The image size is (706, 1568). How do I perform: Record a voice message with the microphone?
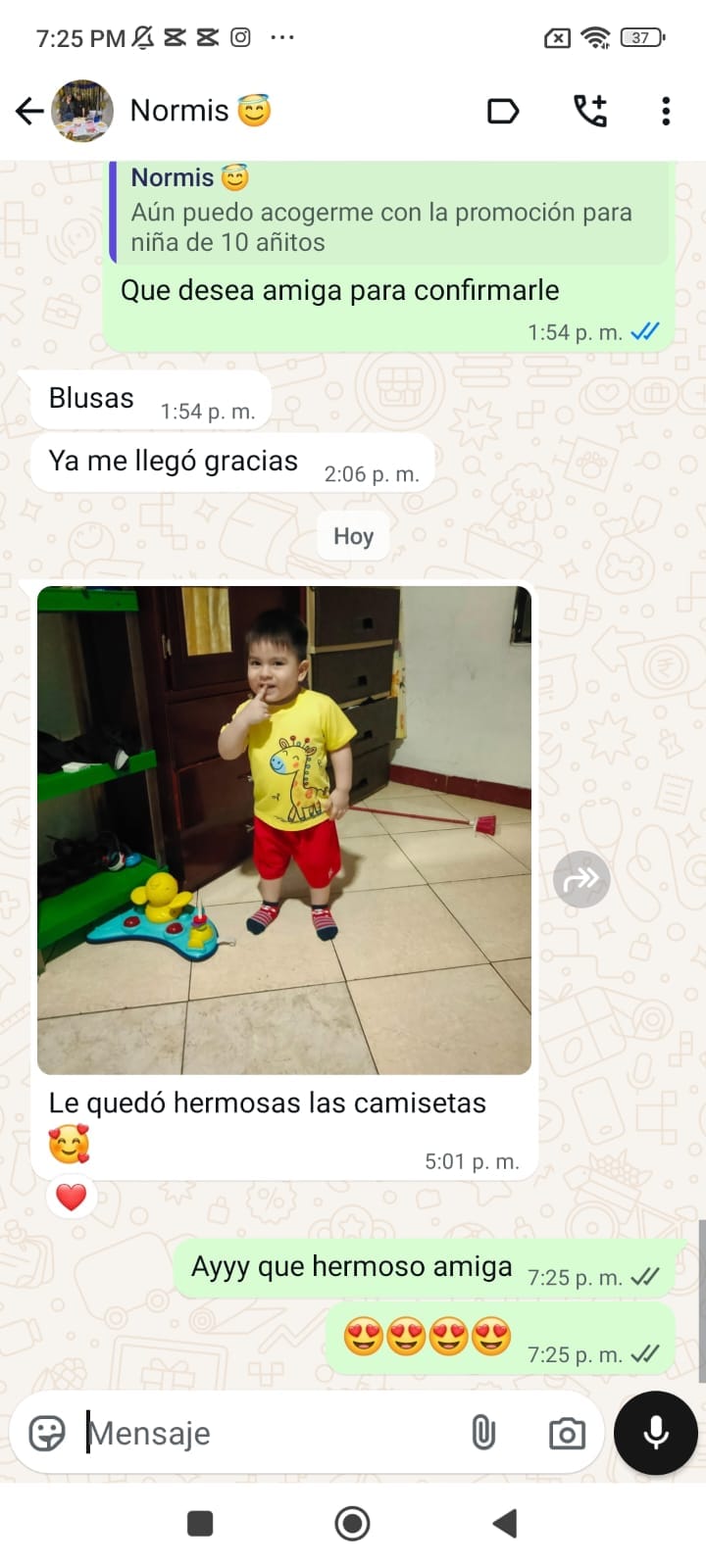point(655,1433)
